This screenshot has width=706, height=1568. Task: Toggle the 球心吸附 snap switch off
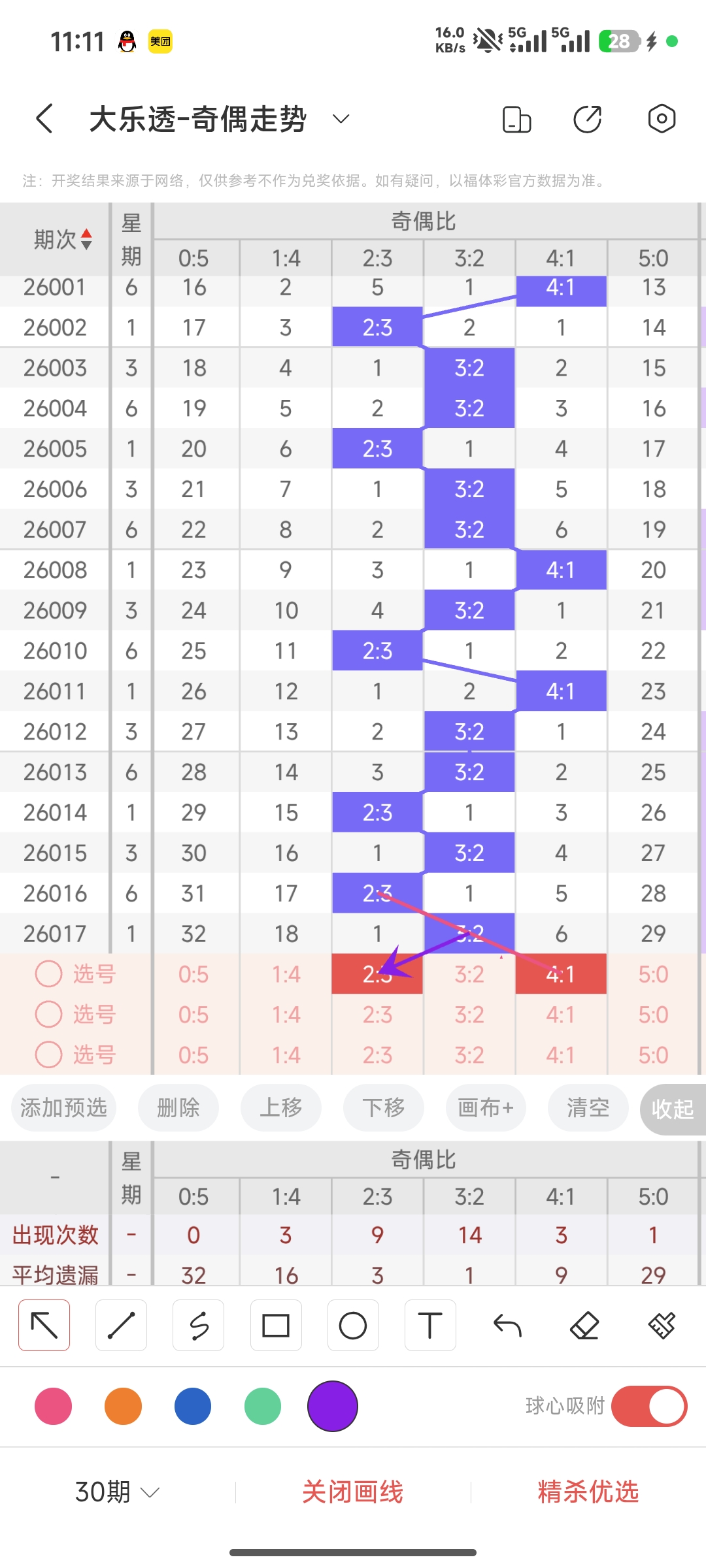click(648, 1406)
